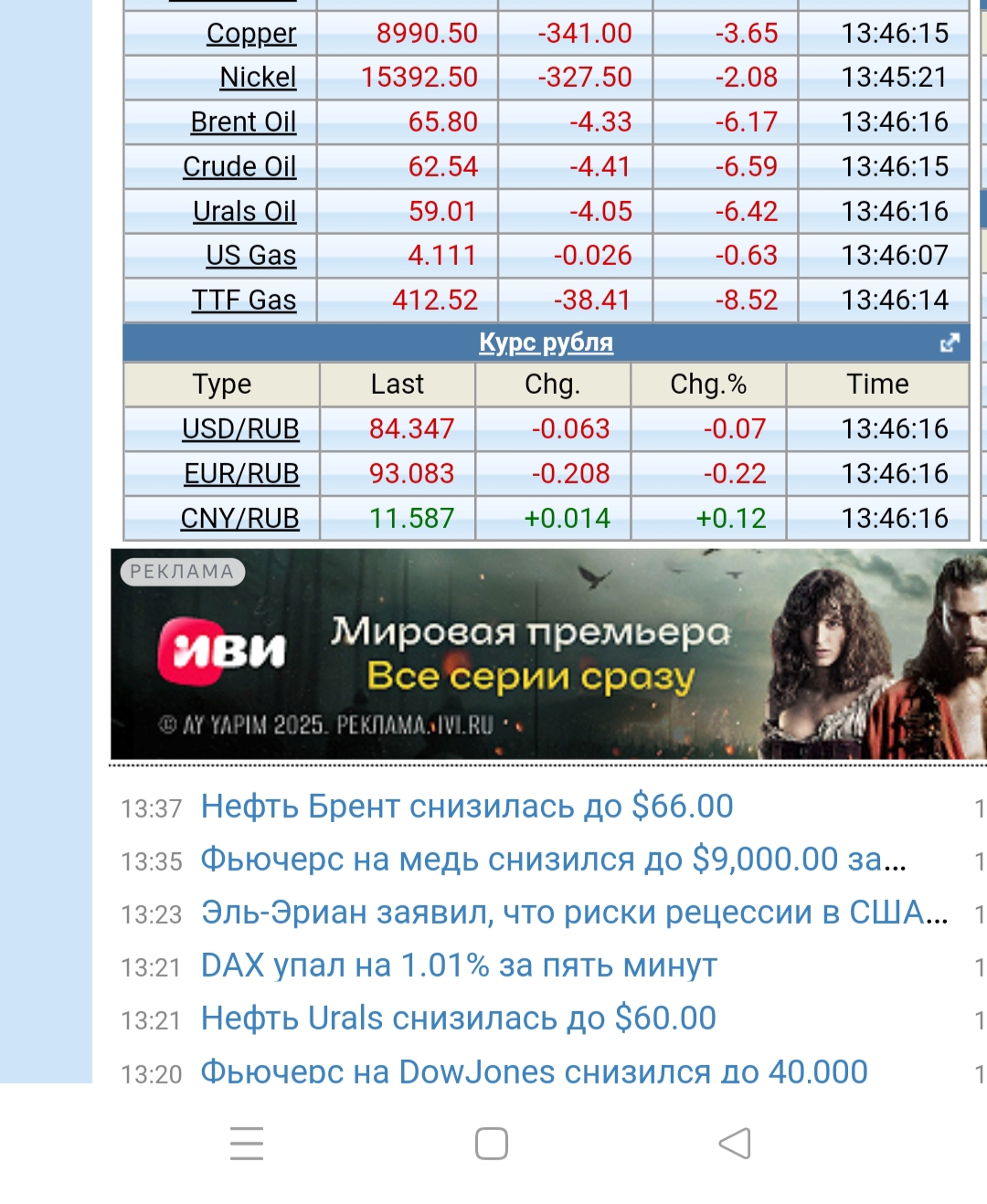This screenshot has width=987, height=1204.
Task: Read news: Нефть Urals снизилась до $60.00
Action: coord(458,1019)
